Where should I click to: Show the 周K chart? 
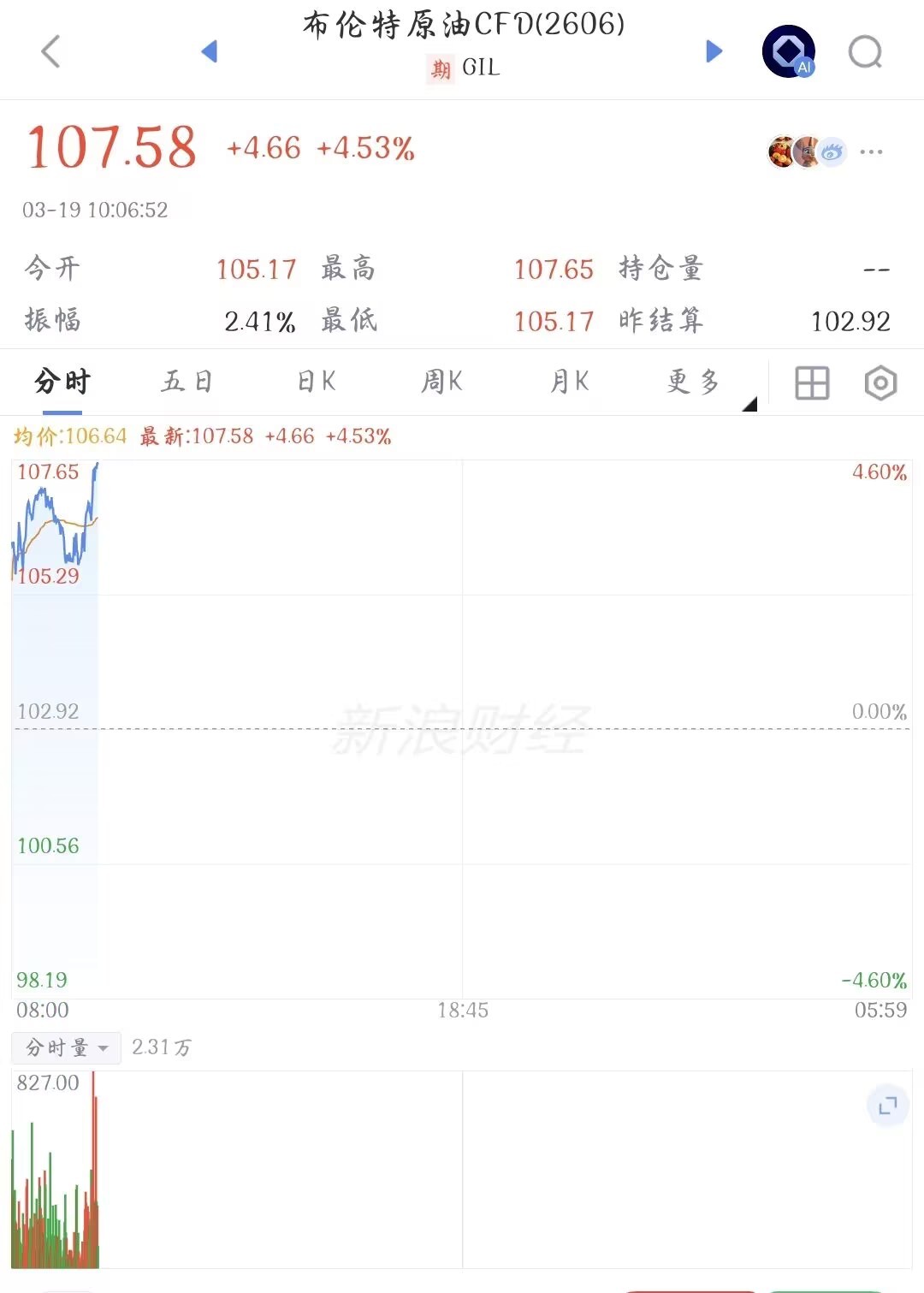tap(442, 382)
